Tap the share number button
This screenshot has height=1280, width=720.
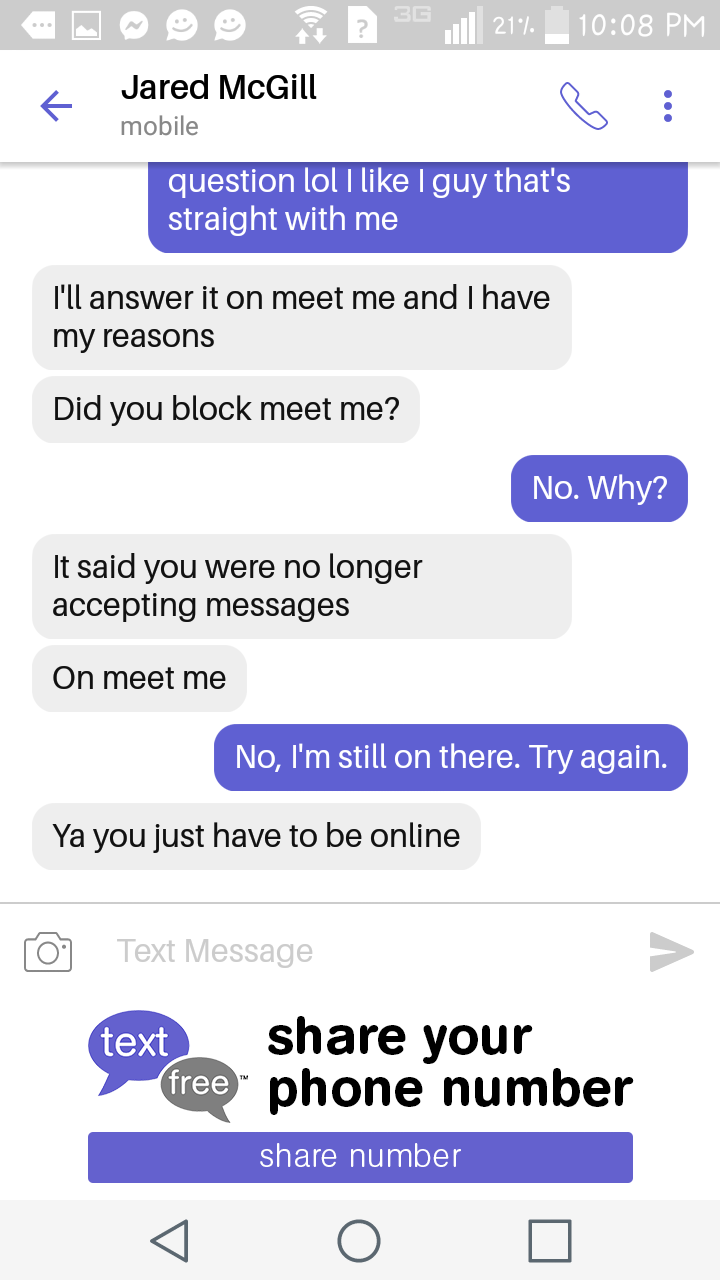(x=360, y=1157)
